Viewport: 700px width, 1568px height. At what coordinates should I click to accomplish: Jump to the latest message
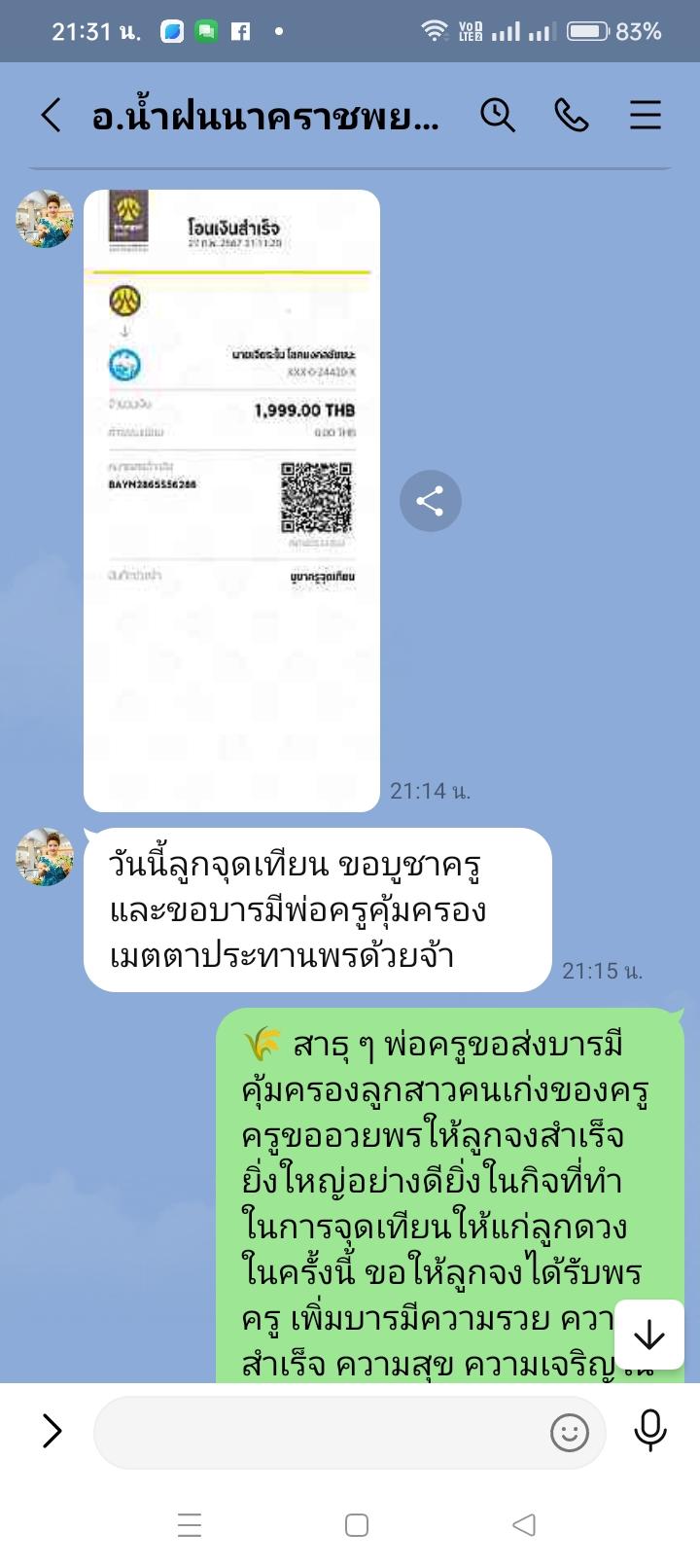point(648,1335)
